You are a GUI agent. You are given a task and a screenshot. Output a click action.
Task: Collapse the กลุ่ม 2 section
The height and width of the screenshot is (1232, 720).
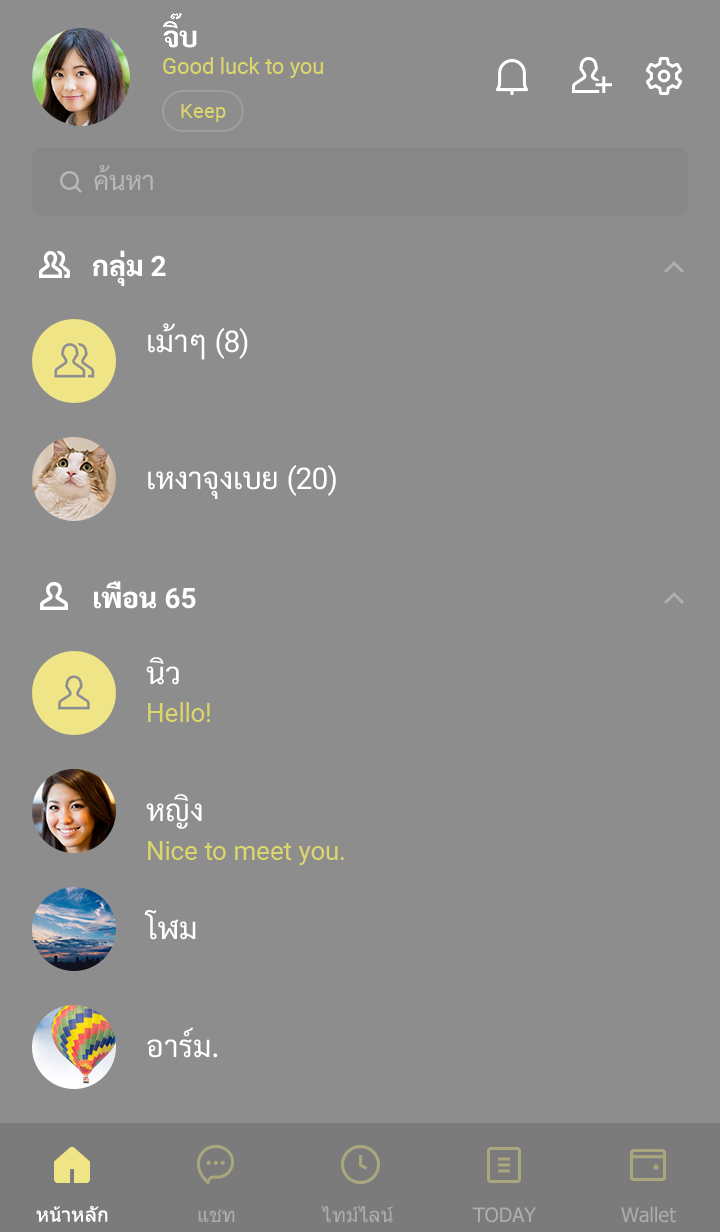click(x=674, y=267)
